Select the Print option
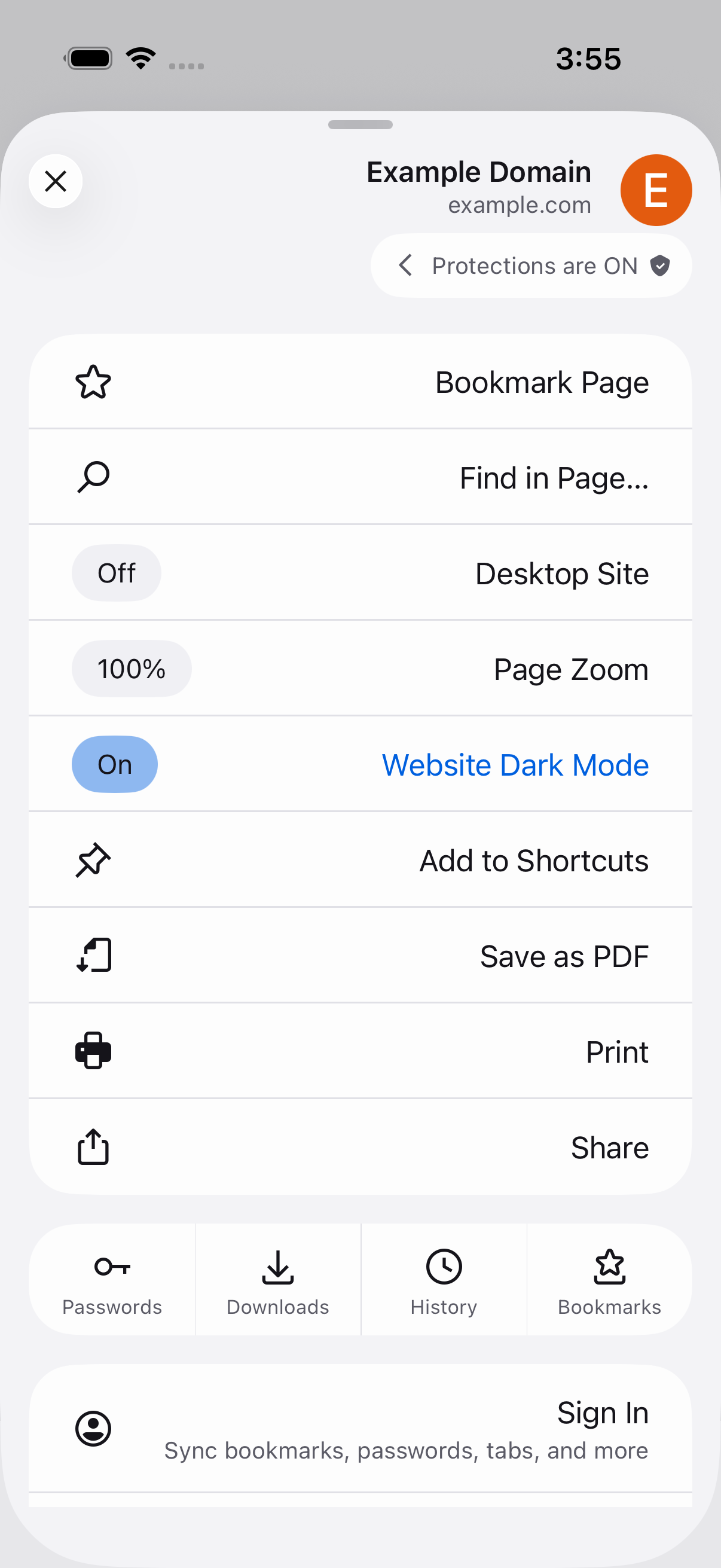721x1568 pixels. coord(360,1051)
